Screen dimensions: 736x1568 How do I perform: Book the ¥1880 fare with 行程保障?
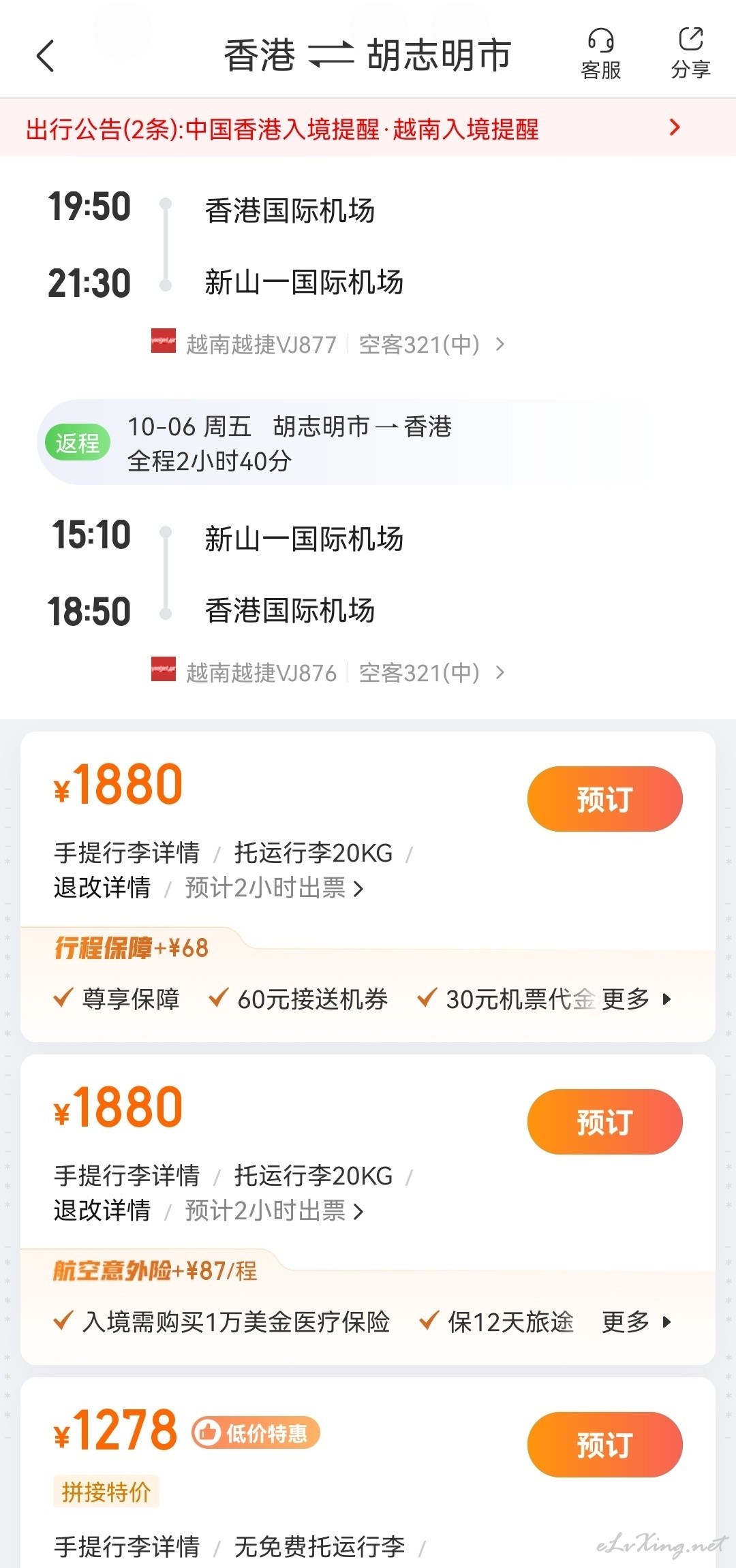point(604,799)
